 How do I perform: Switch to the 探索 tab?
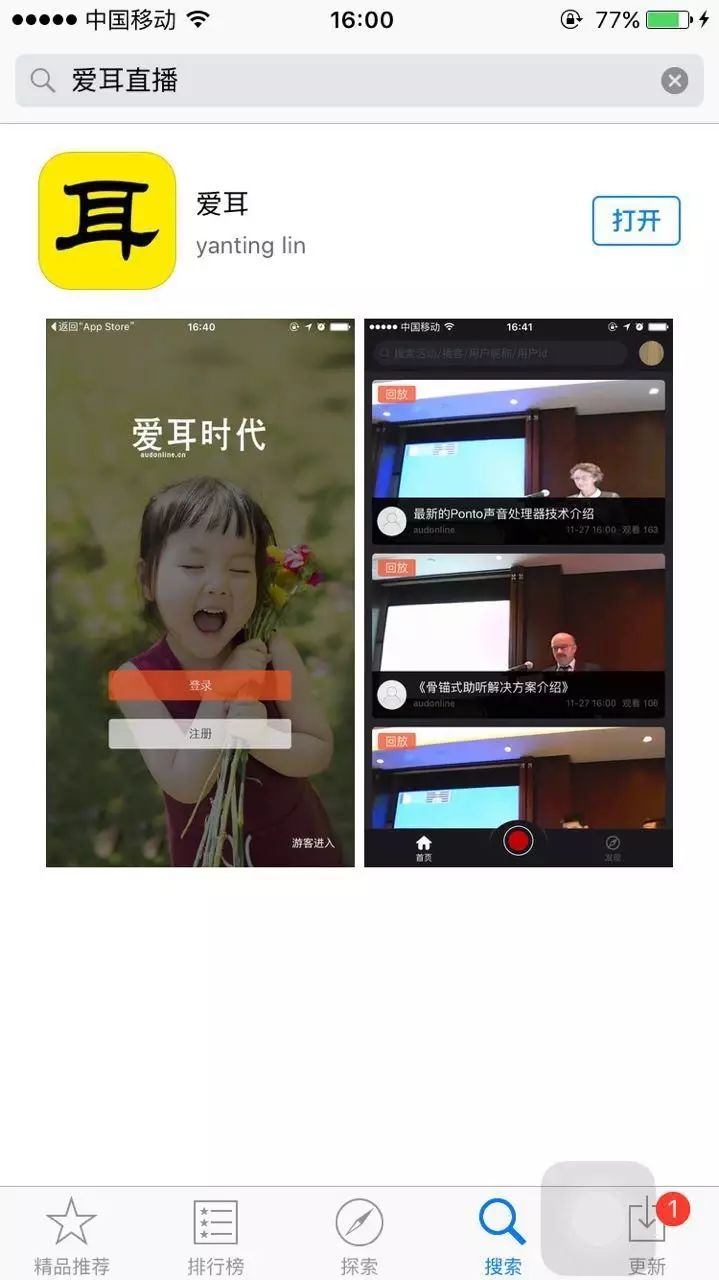pos(359,1236)
